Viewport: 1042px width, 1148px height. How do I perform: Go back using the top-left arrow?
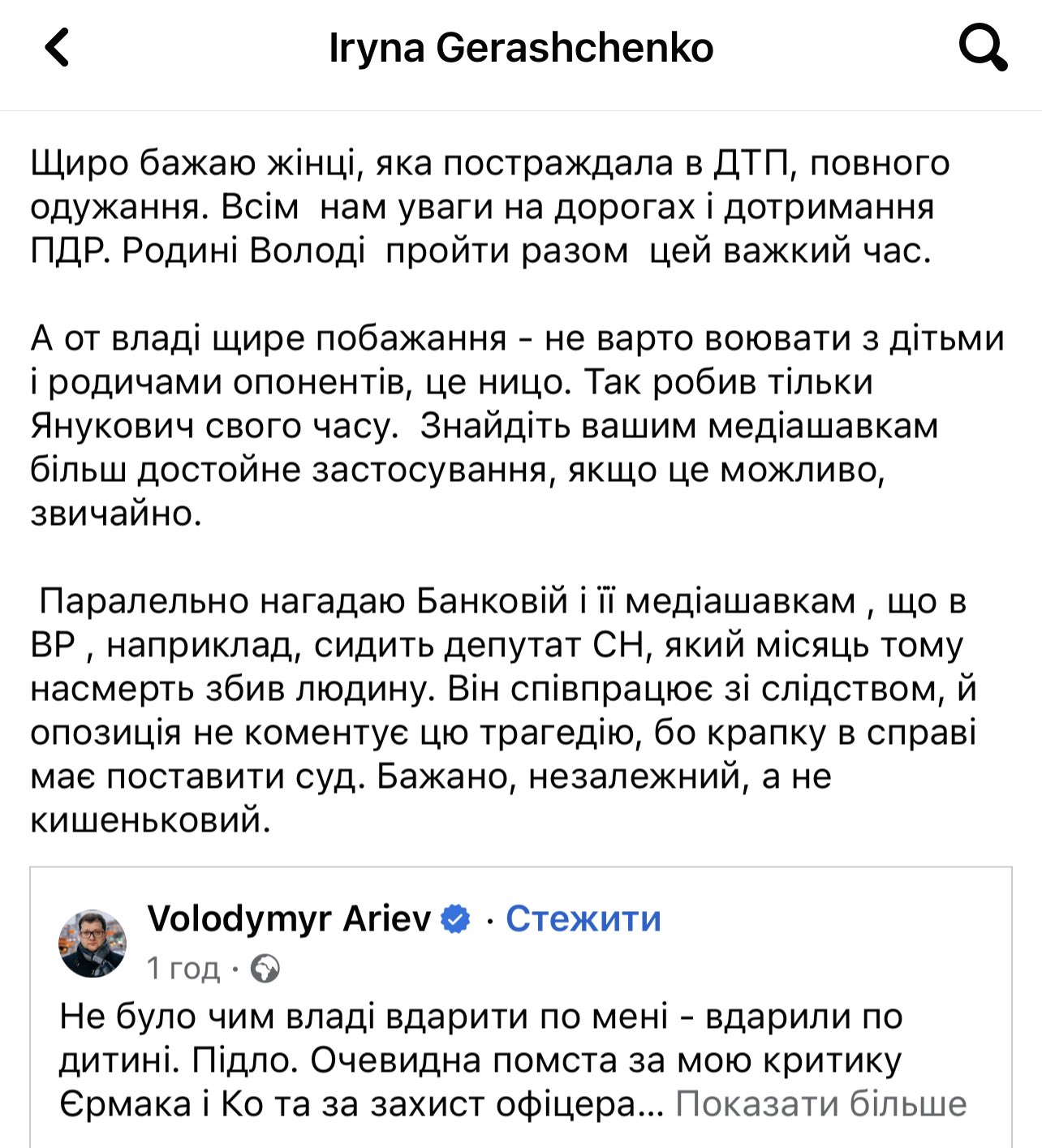click(x=58, y=47)
